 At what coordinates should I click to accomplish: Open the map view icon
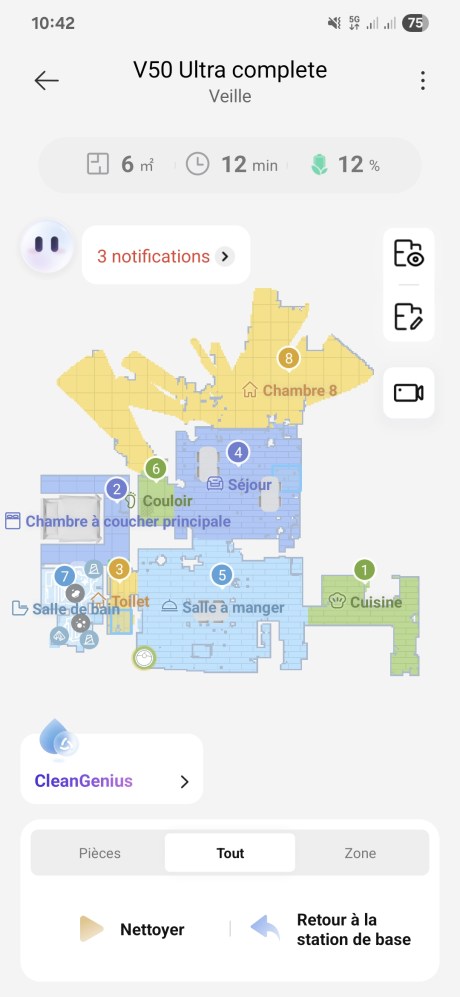tap(408, 252)
